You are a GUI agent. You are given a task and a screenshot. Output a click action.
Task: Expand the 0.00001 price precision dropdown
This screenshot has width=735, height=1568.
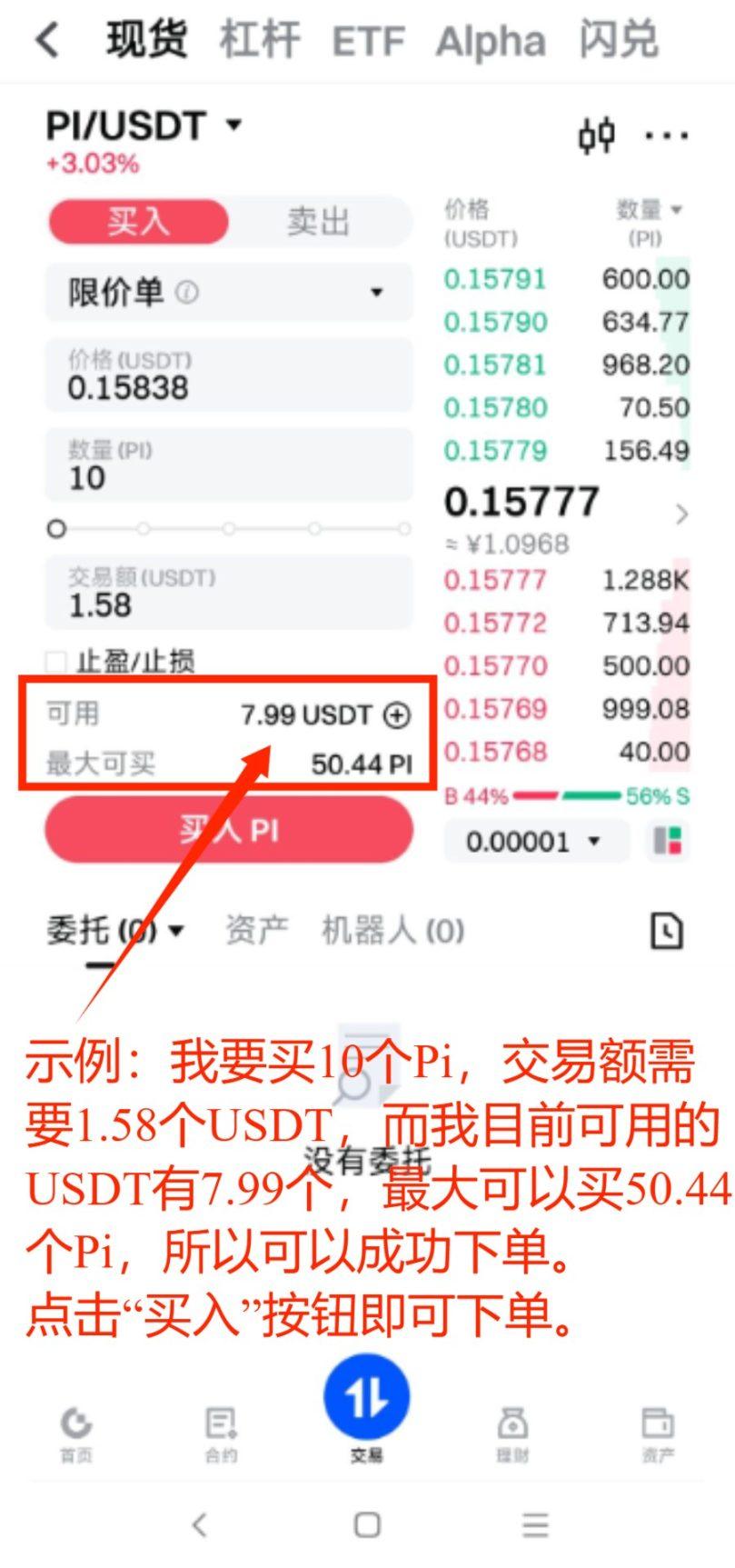pyautogui.click(x=536, y=842)
